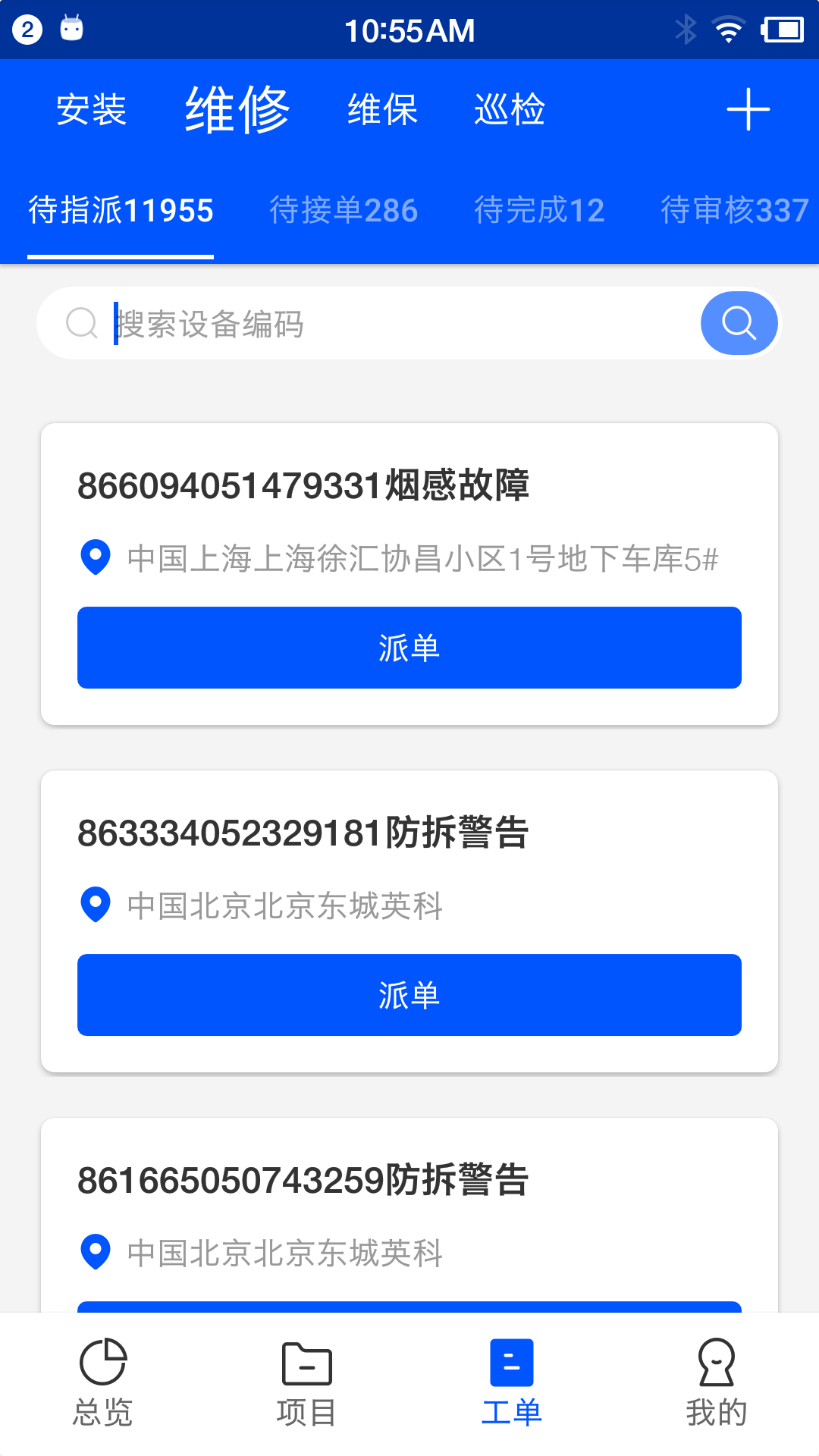Switch to the 巡检 tab

(x=509, y=110)
